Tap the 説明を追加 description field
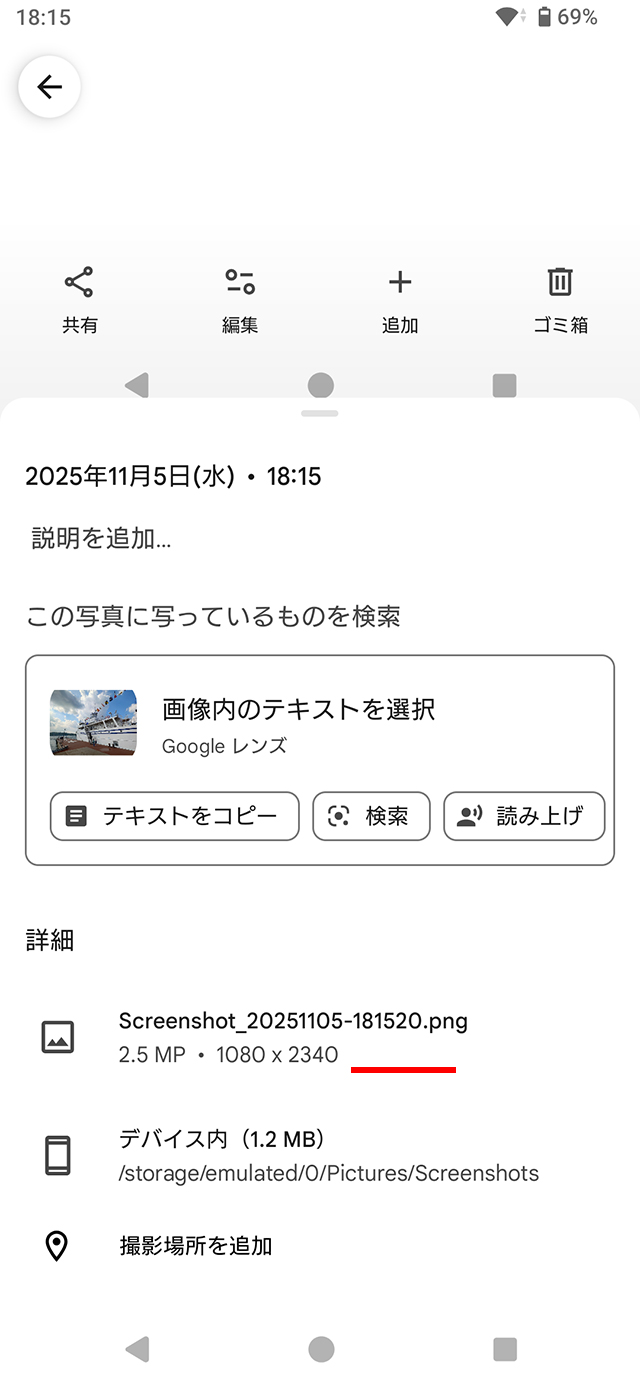Image resolution: width=640 pixels, height=1387 pixels. coord(102,539)
